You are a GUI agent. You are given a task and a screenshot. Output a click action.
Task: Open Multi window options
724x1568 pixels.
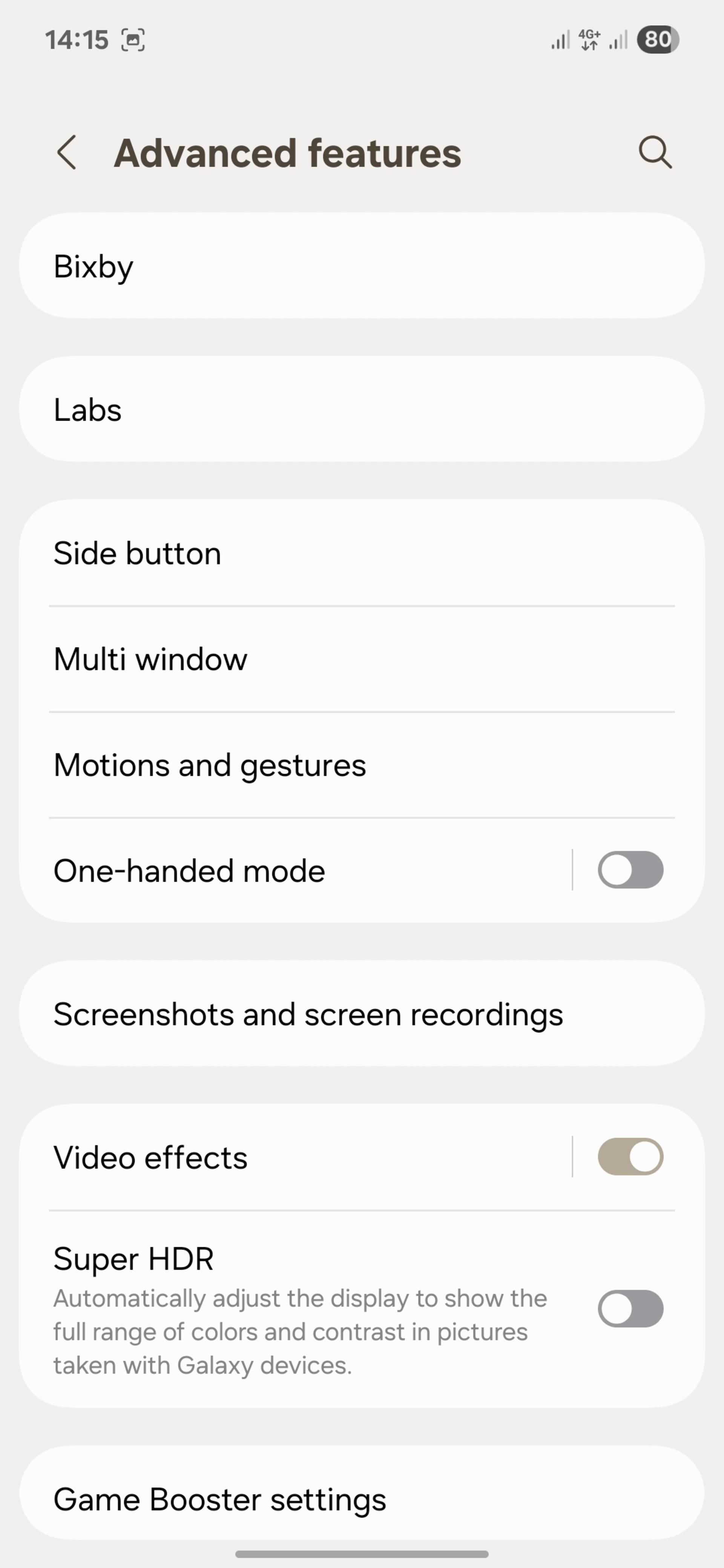362,659
